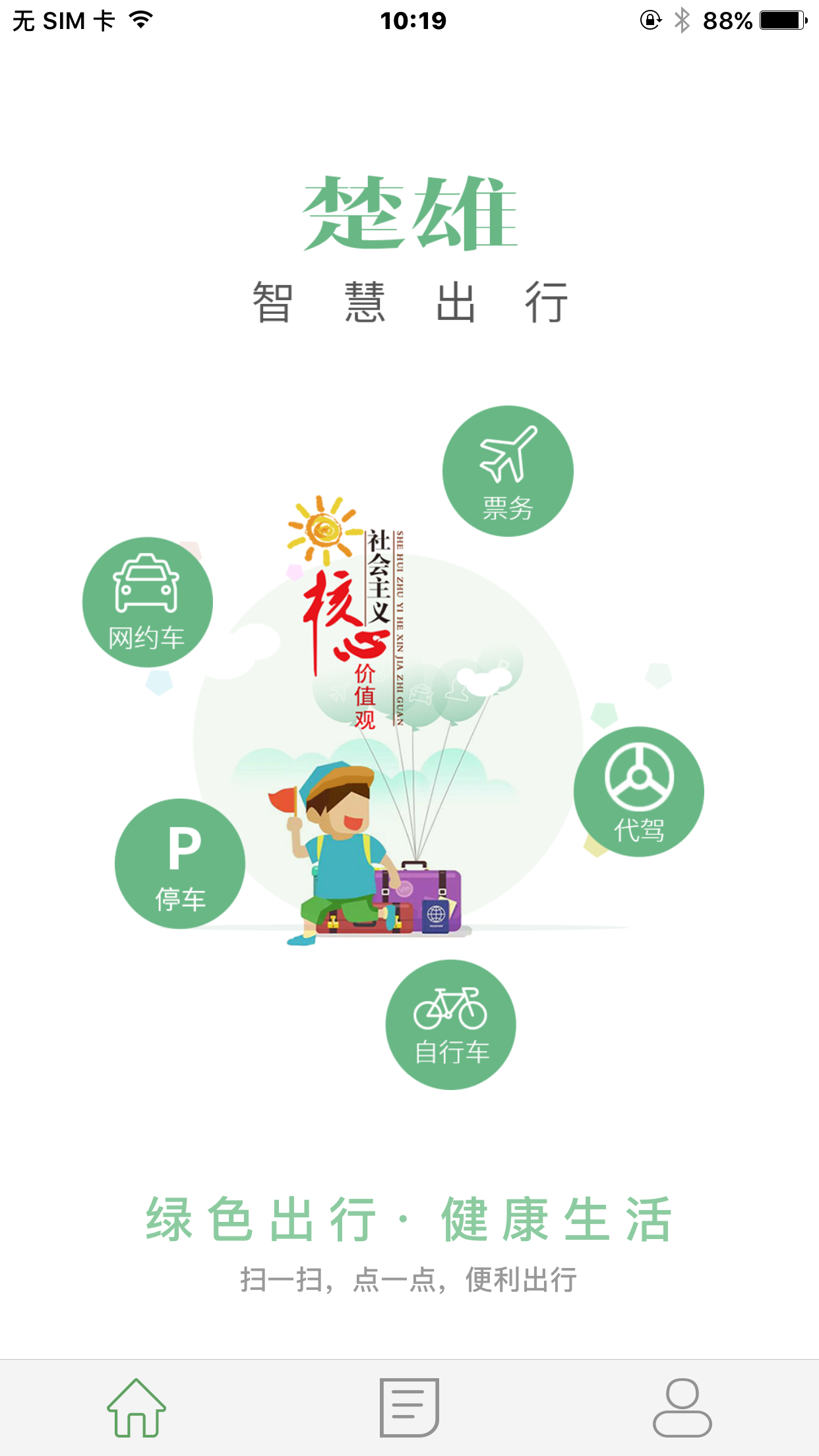Open the 停车 parking service
The image size is (819, 1456).
(179, 863)
